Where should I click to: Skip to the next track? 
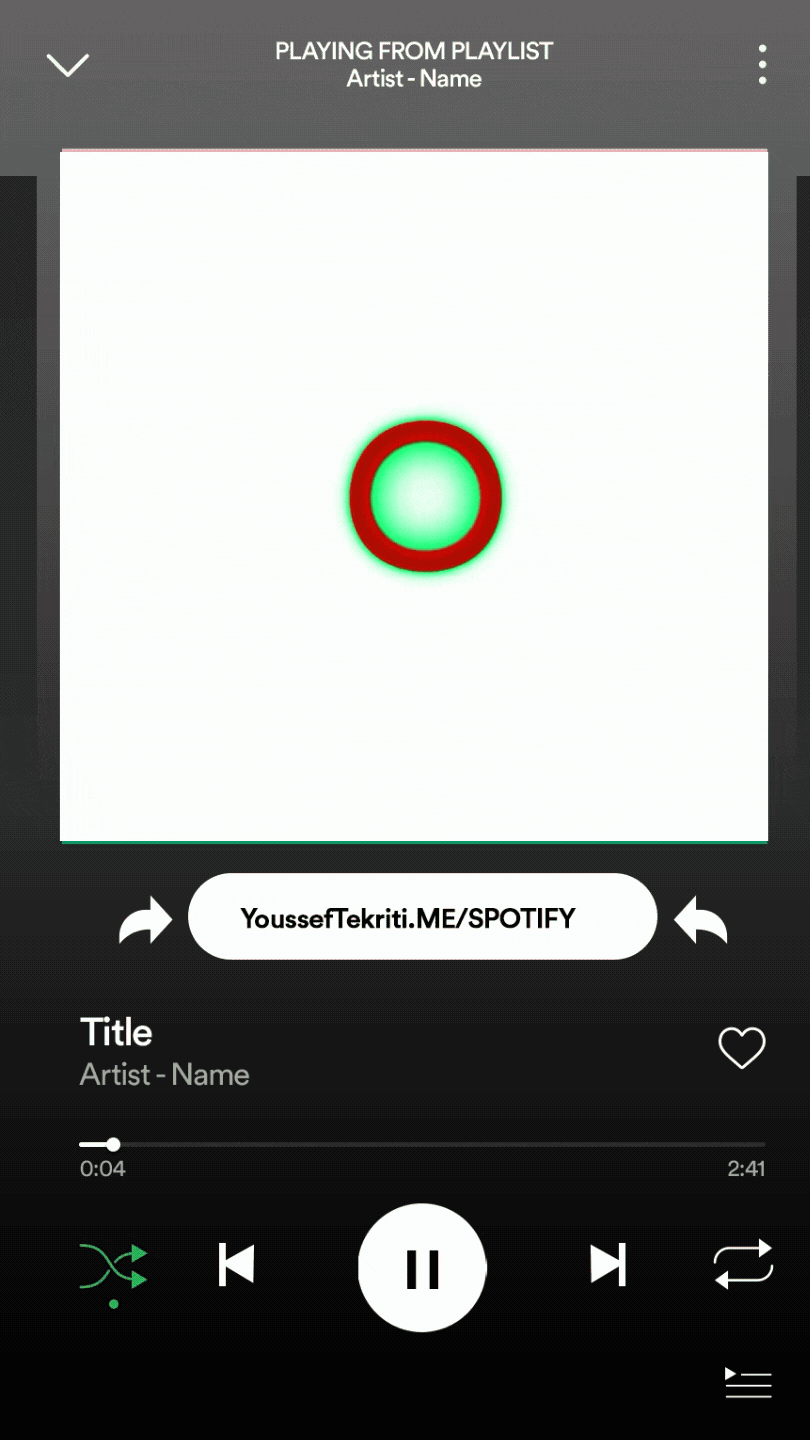point(607,1265)
